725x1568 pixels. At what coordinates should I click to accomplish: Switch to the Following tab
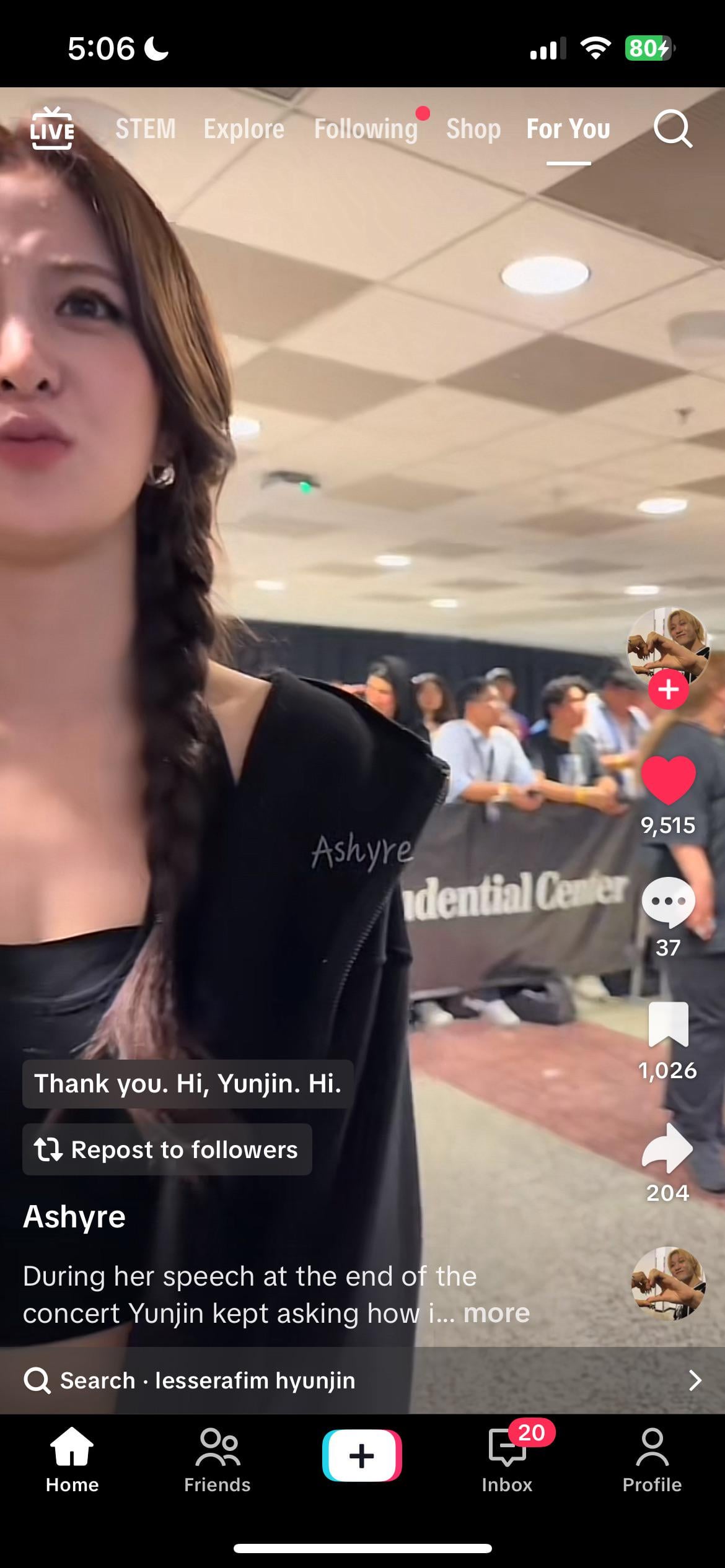[366, 129]
